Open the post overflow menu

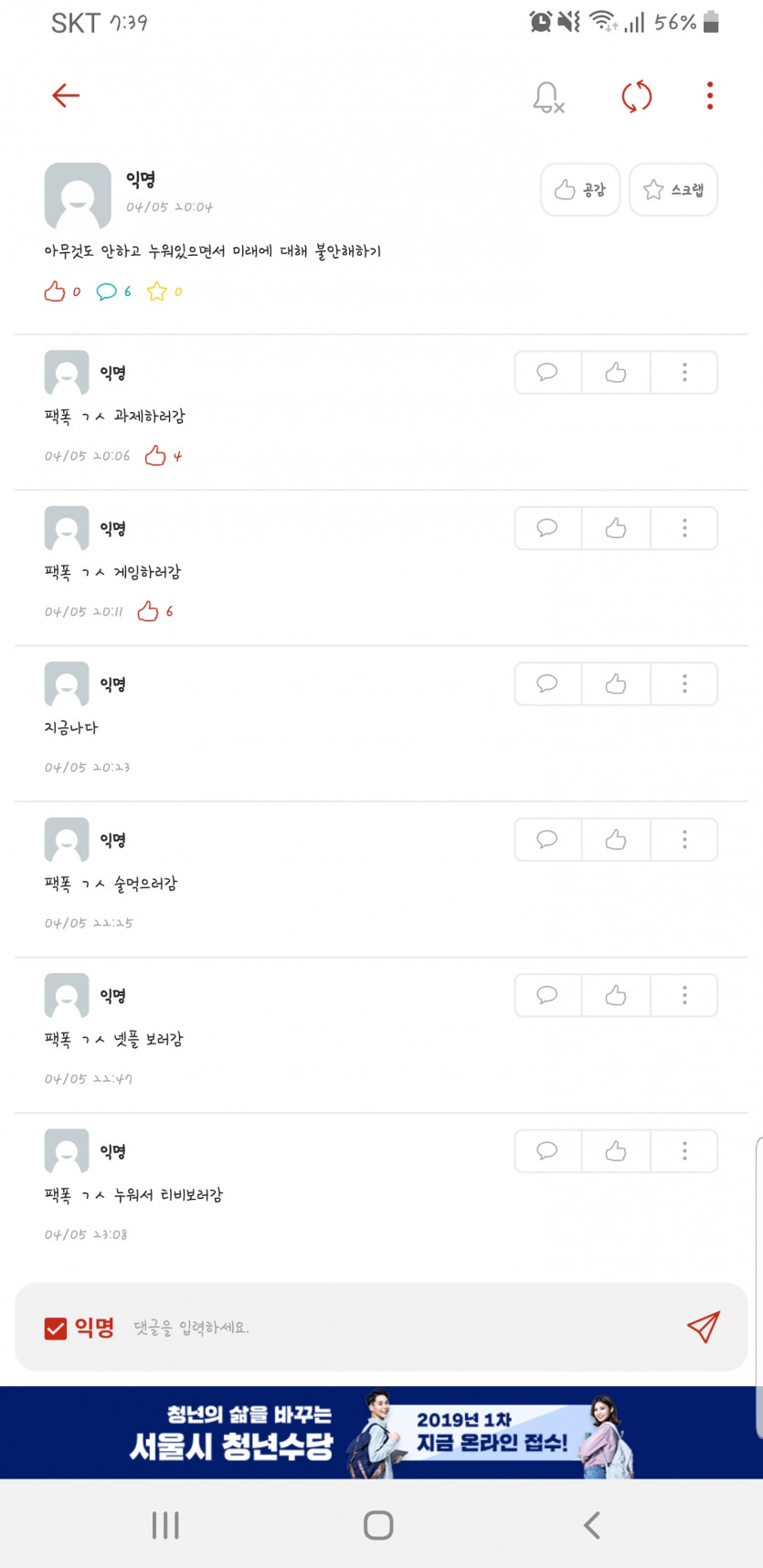click(x=710, y=96)
